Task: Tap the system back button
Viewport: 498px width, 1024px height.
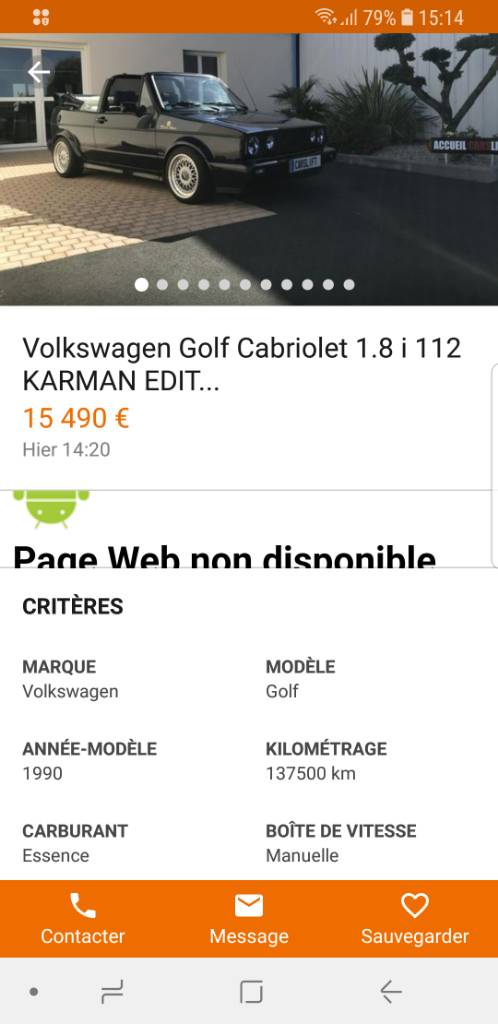Action: (390, 992)
